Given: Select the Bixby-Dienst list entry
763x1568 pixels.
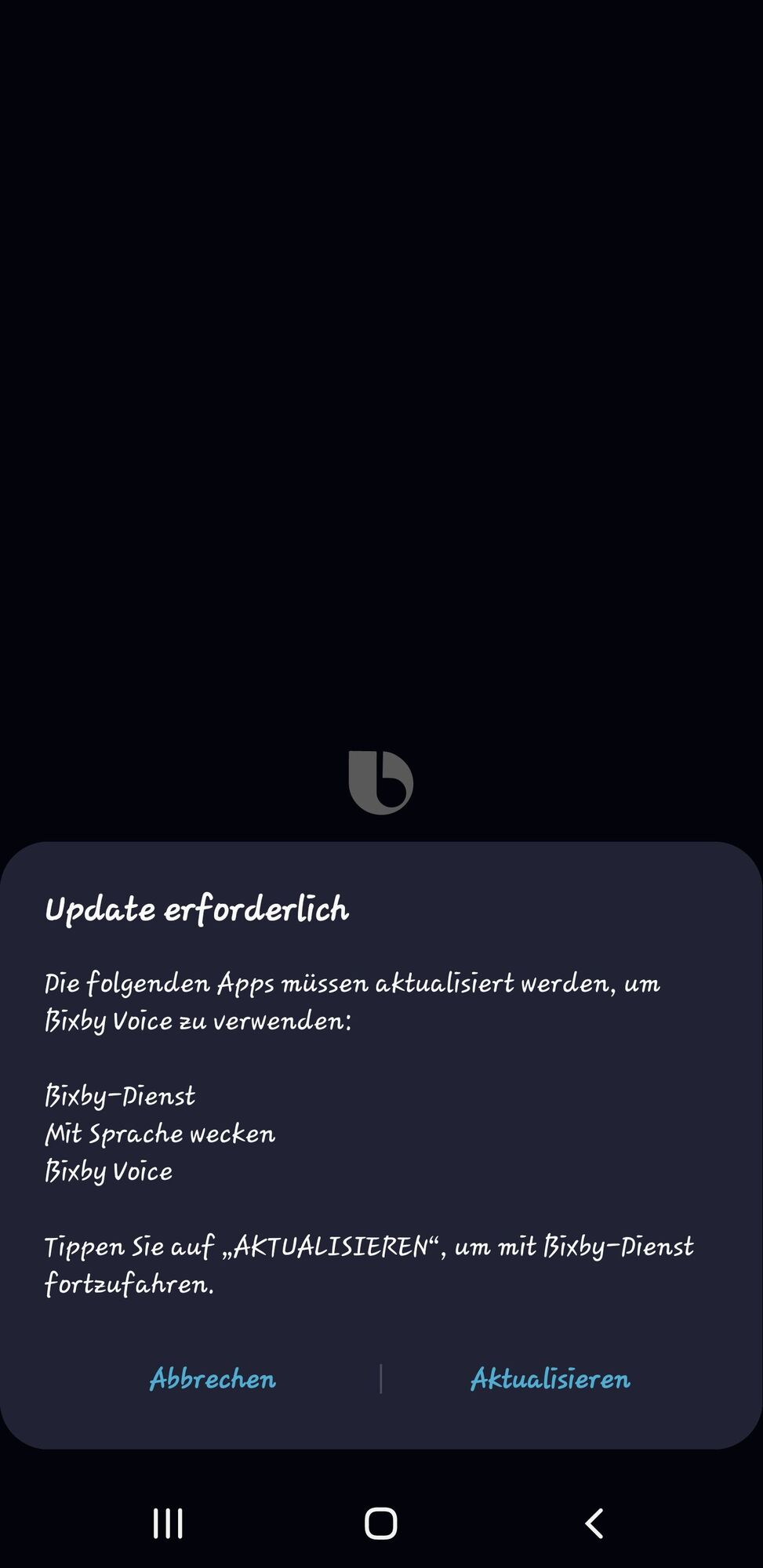Looking at the screenshot, I should click(119, 1094).
